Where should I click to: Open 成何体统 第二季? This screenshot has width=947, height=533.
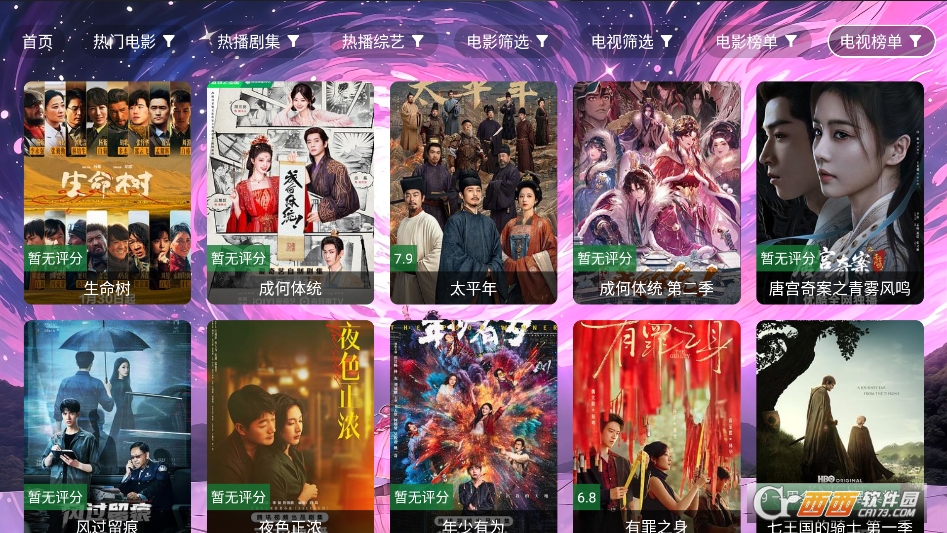point(656,192)
